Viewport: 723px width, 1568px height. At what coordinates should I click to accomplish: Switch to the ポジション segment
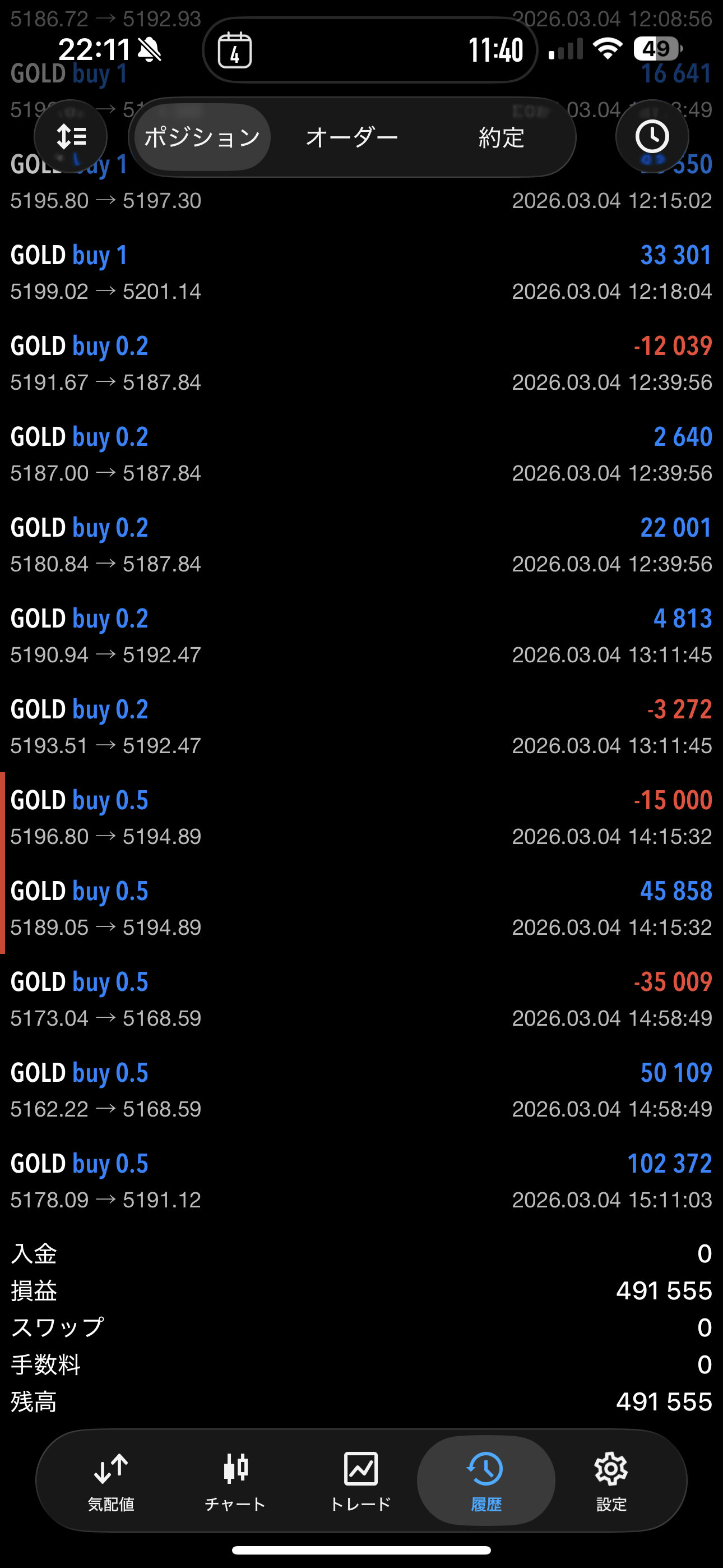coord(202,137)
